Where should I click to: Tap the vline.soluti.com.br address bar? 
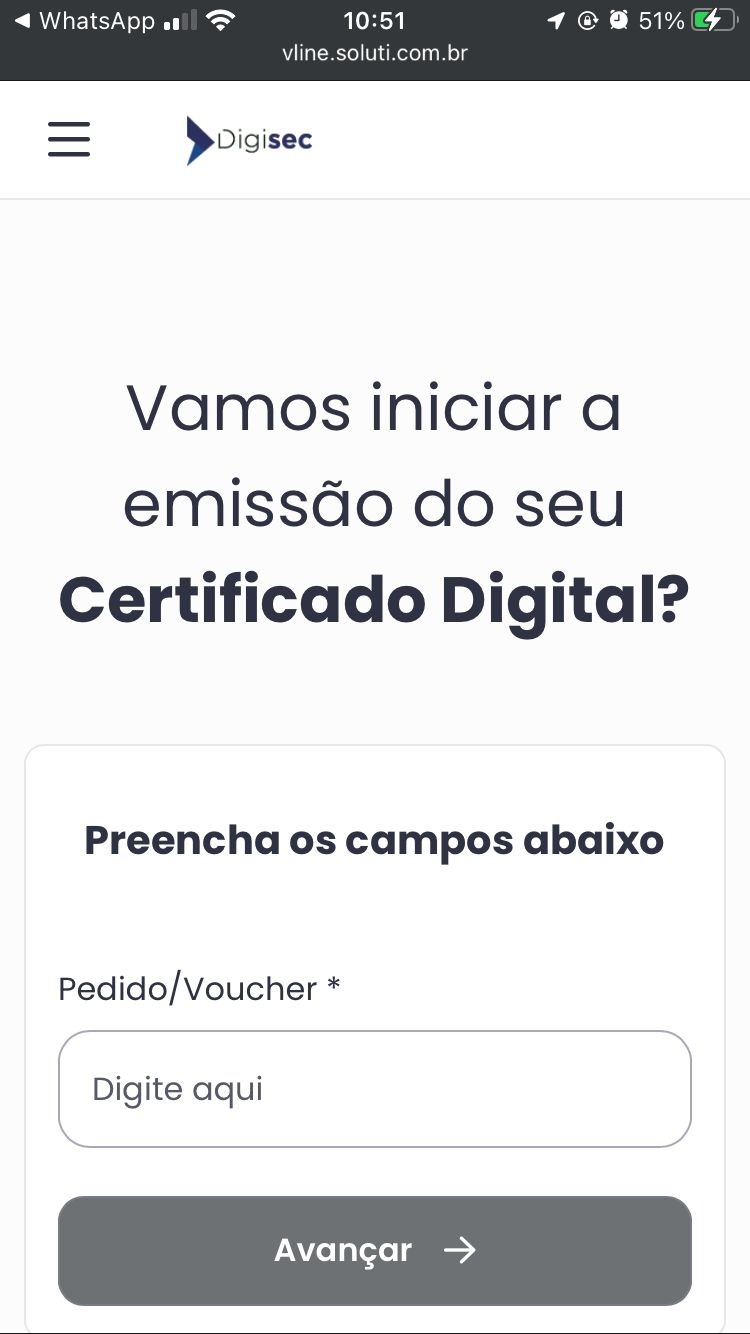click(375, 53)
